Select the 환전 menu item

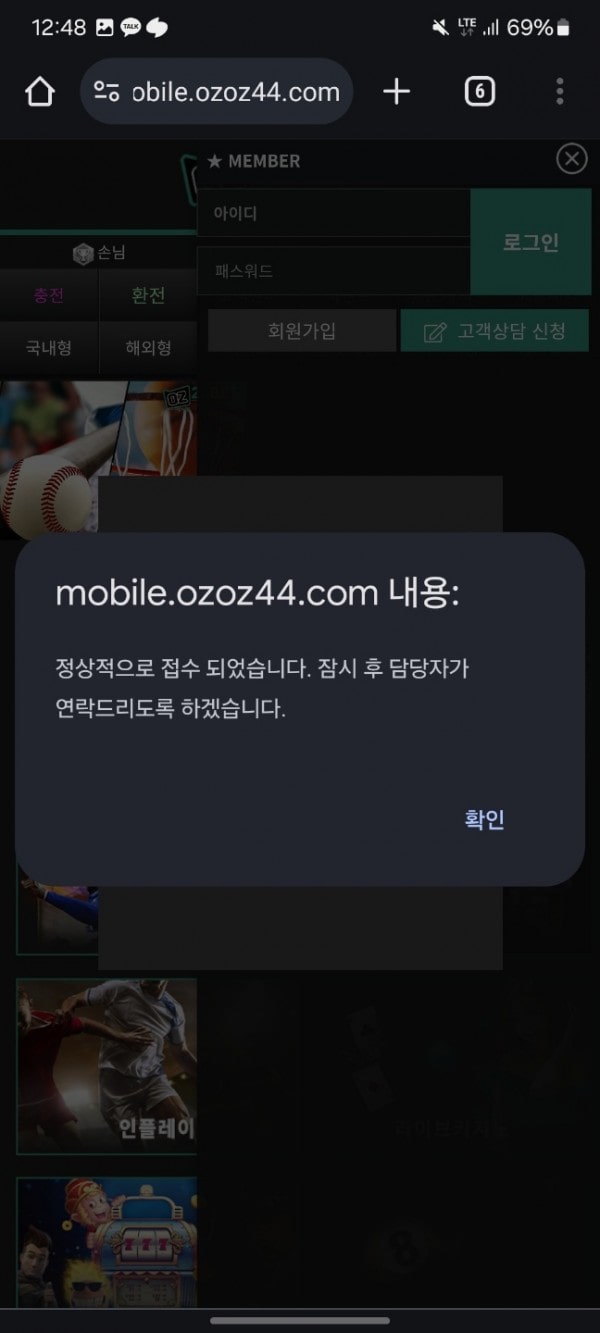148,296
